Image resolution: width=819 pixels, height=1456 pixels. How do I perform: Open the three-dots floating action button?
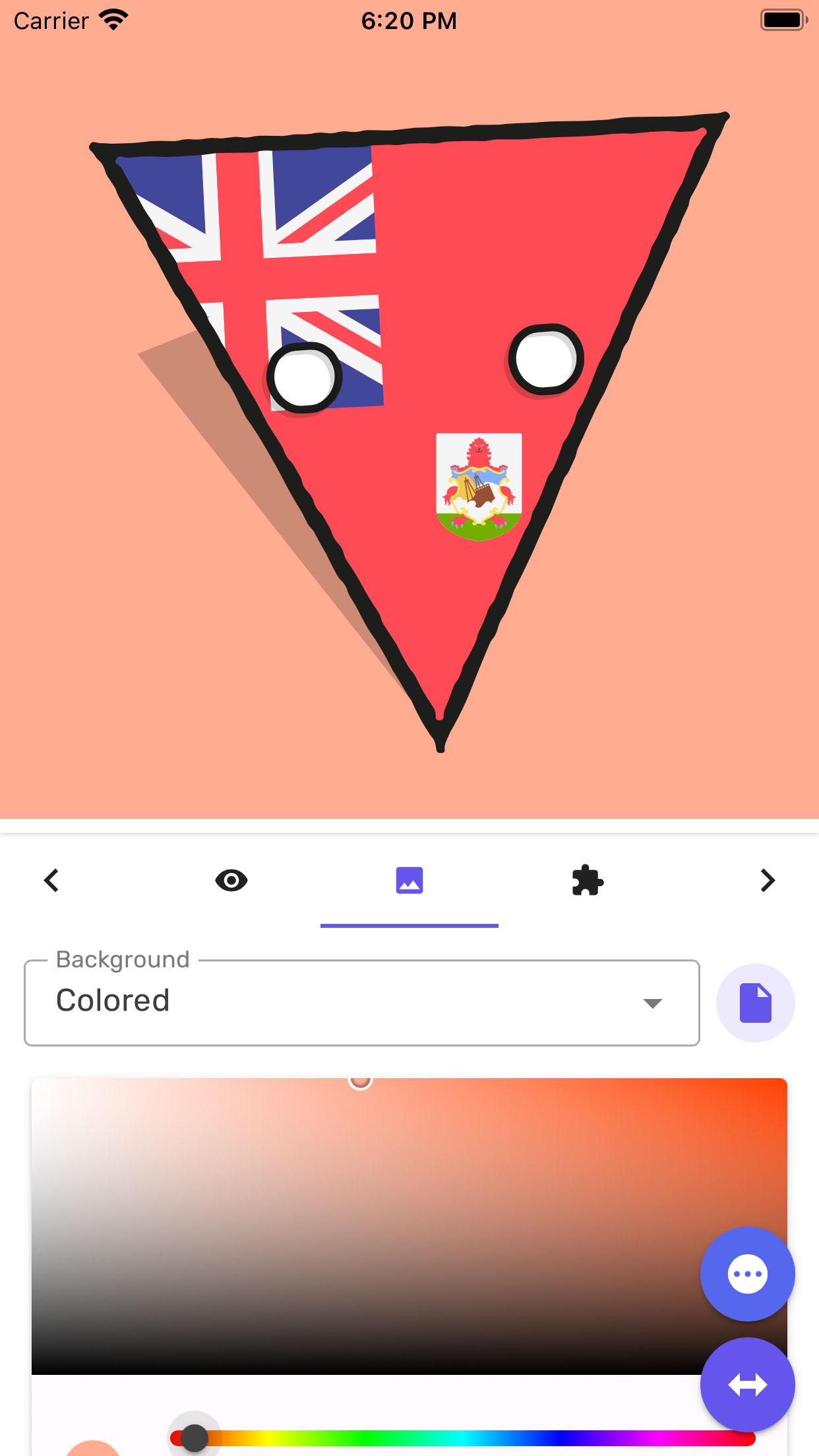tap(747, 1274)
